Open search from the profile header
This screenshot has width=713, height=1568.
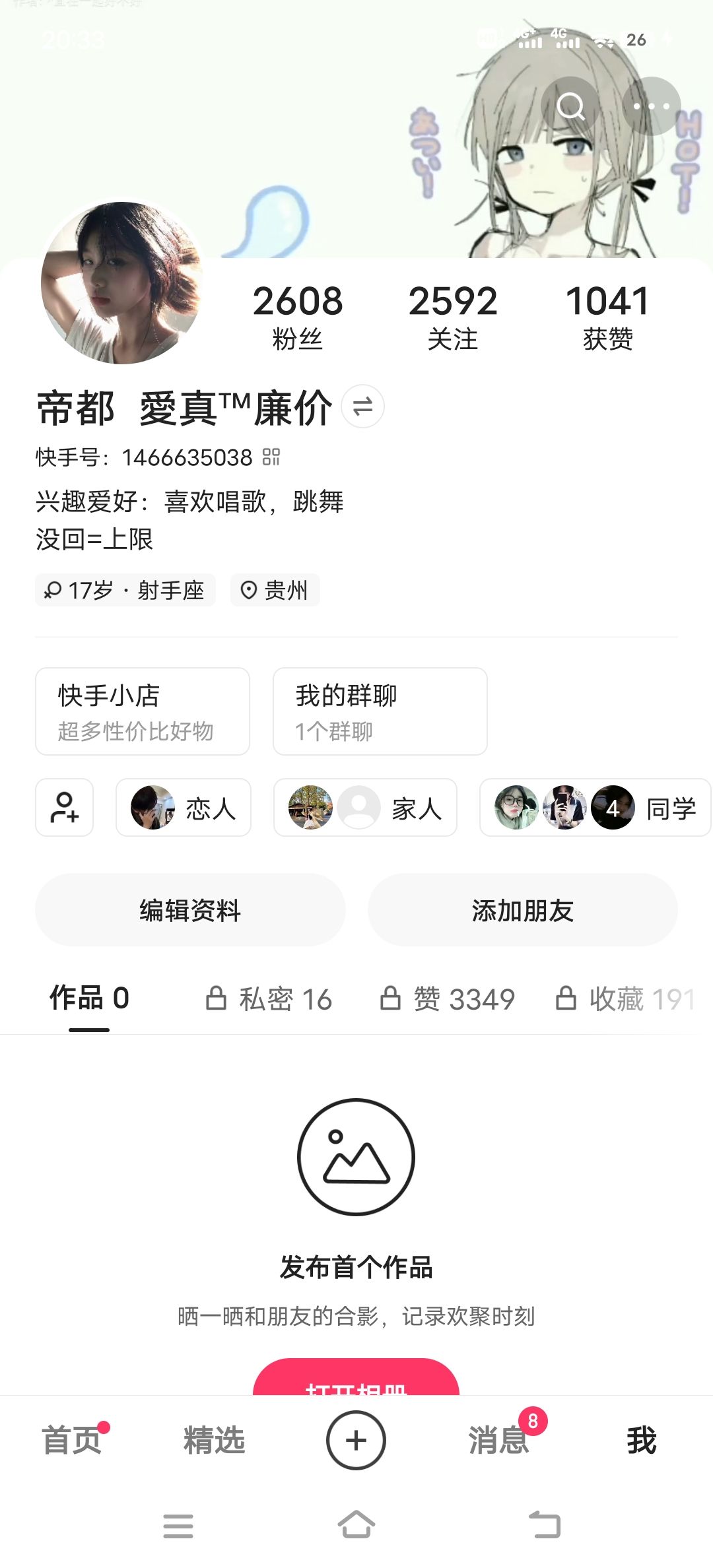pyautogui.click(x=570, y=106)
